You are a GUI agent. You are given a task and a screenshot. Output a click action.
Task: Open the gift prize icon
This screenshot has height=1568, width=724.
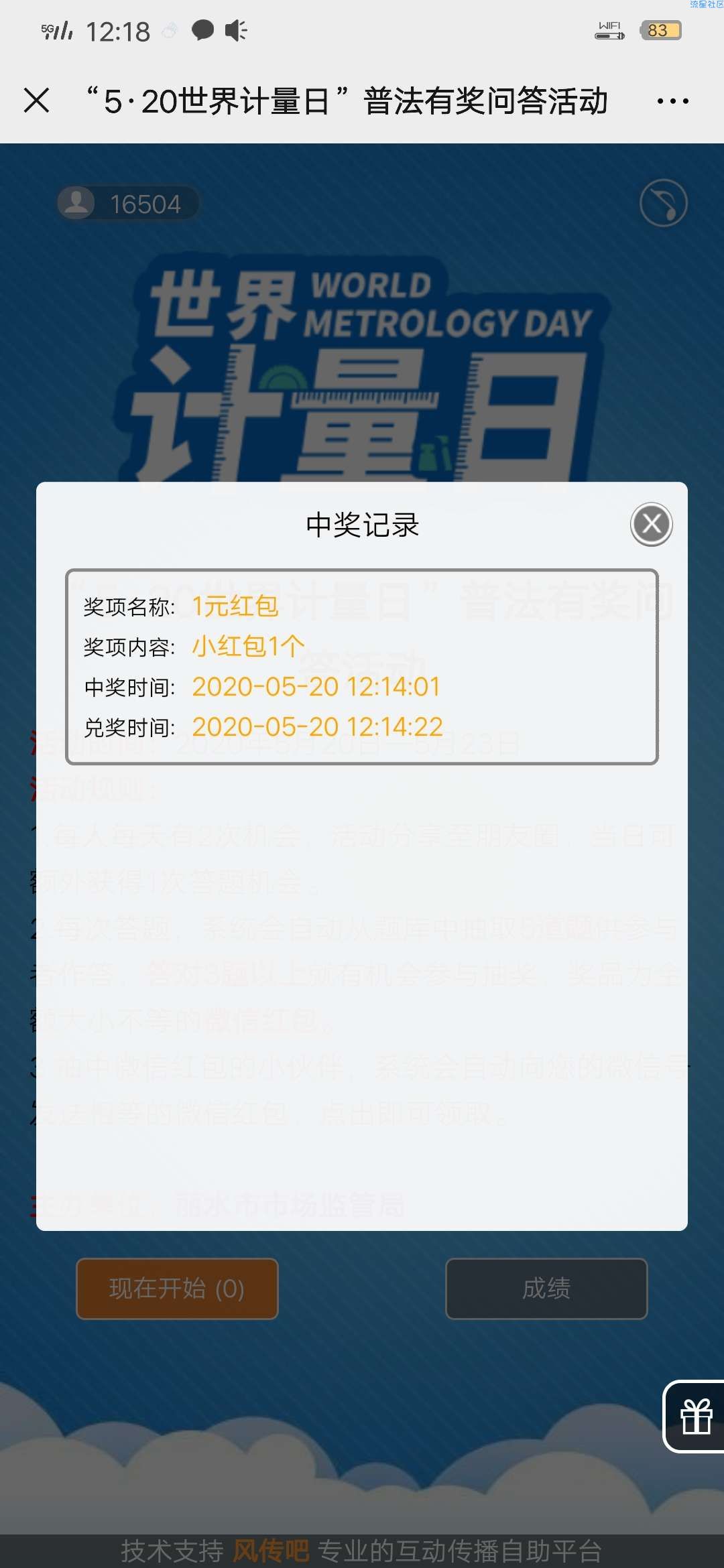coord(695,1417)
